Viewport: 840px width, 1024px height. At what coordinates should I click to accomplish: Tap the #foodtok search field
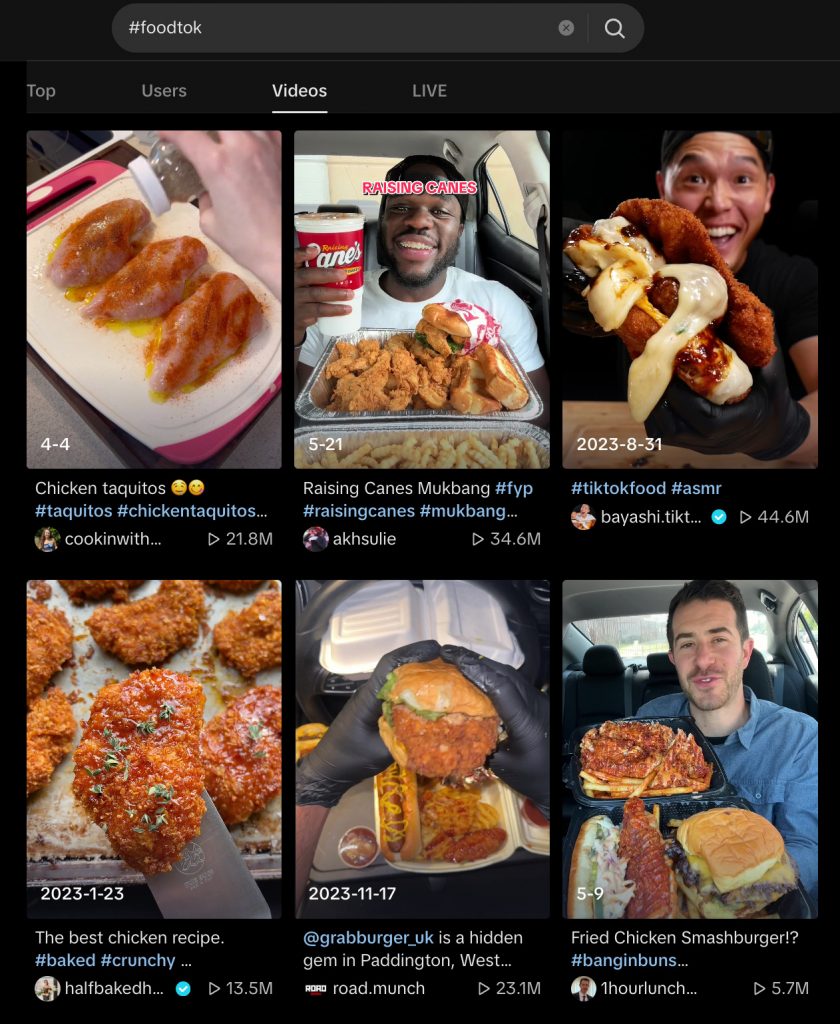click(330, 28)
